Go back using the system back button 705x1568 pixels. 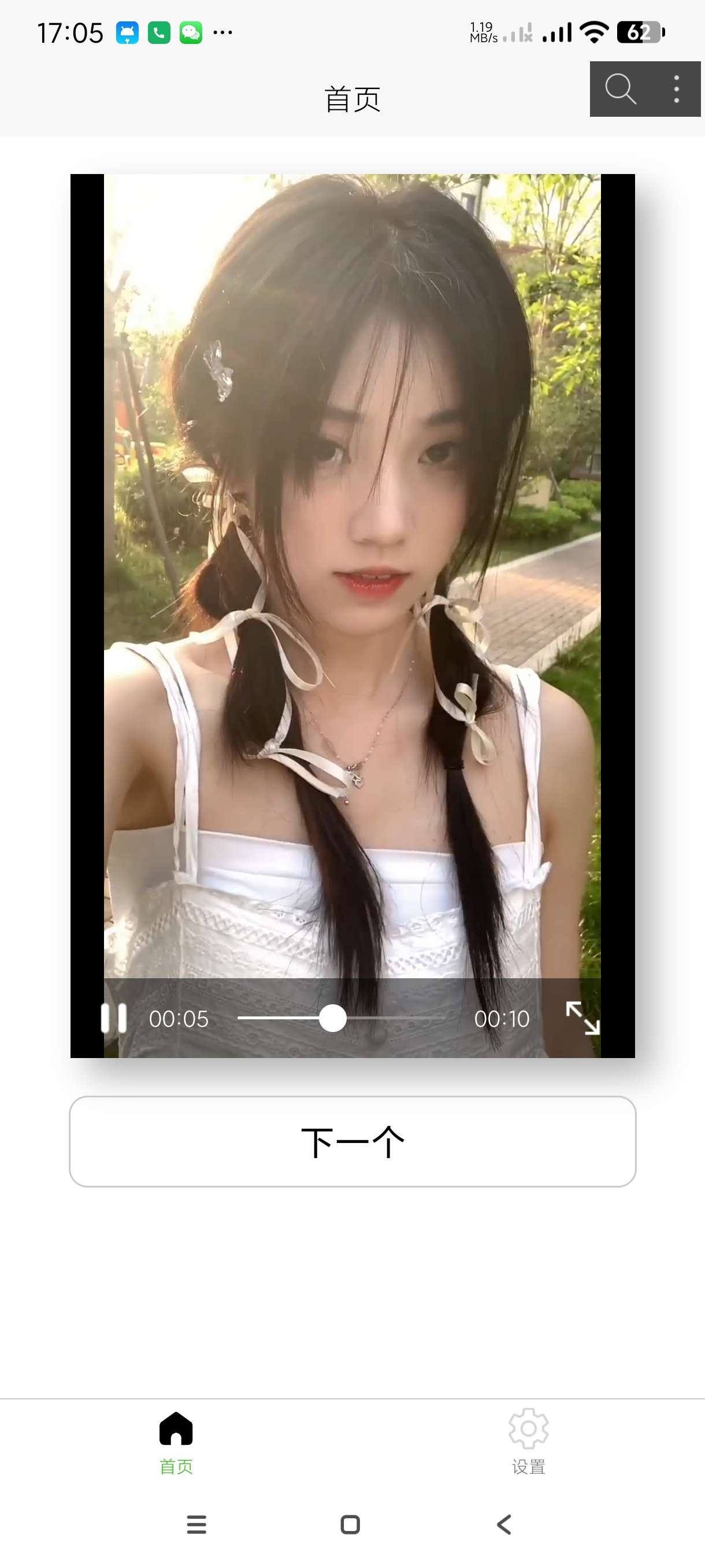[504, 1524]
